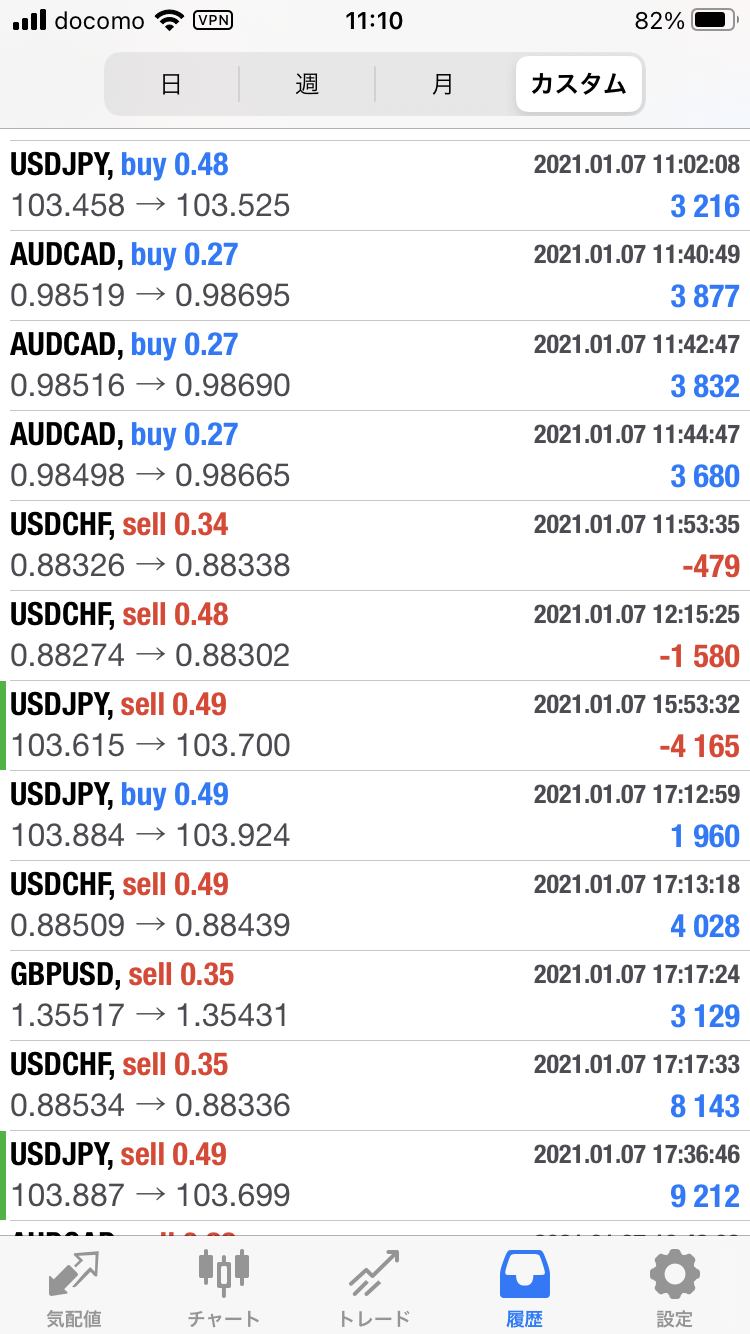View the USDCHF trade with profit 8 143
This screenshot has height=1334, width=750.
tap(375, 1085)
